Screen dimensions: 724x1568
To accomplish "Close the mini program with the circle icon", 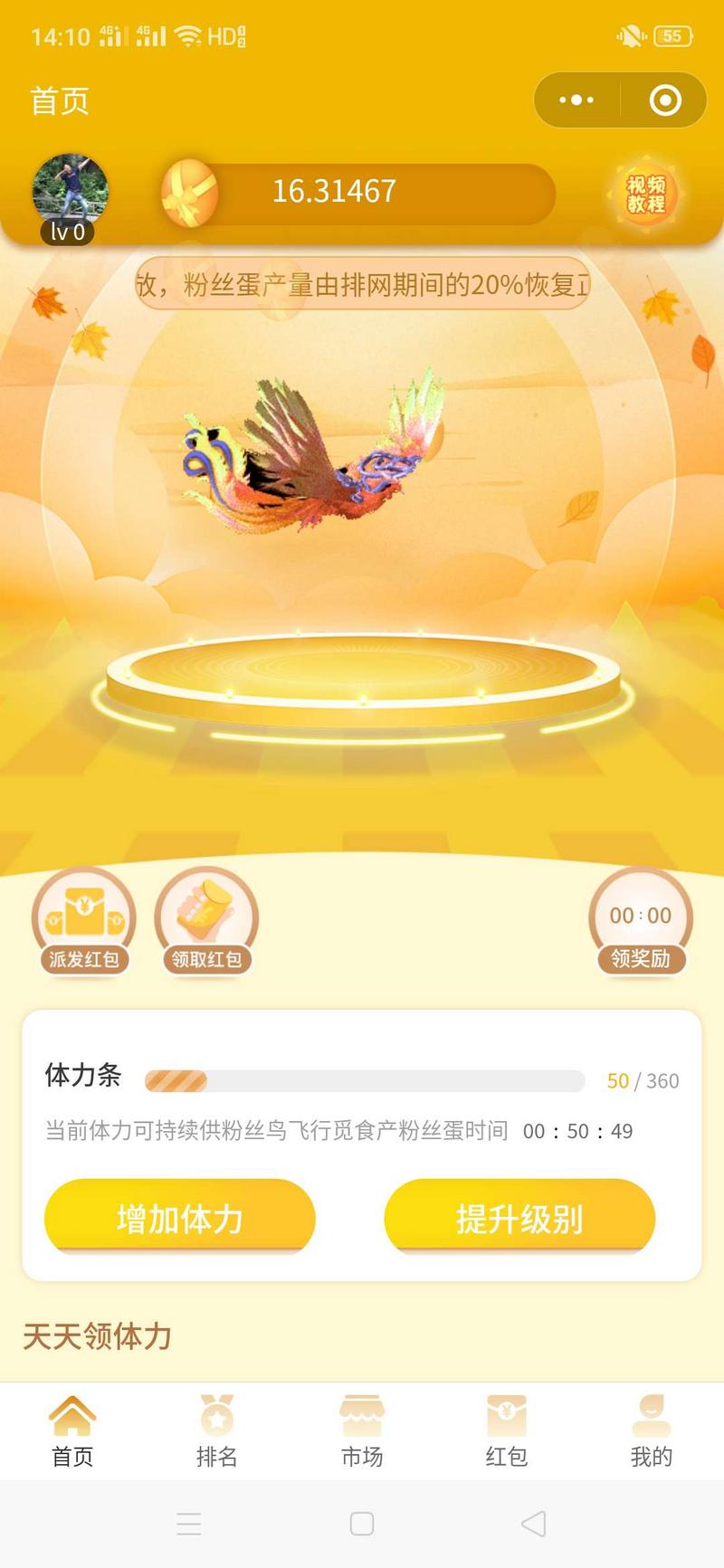I will (665, 100).
